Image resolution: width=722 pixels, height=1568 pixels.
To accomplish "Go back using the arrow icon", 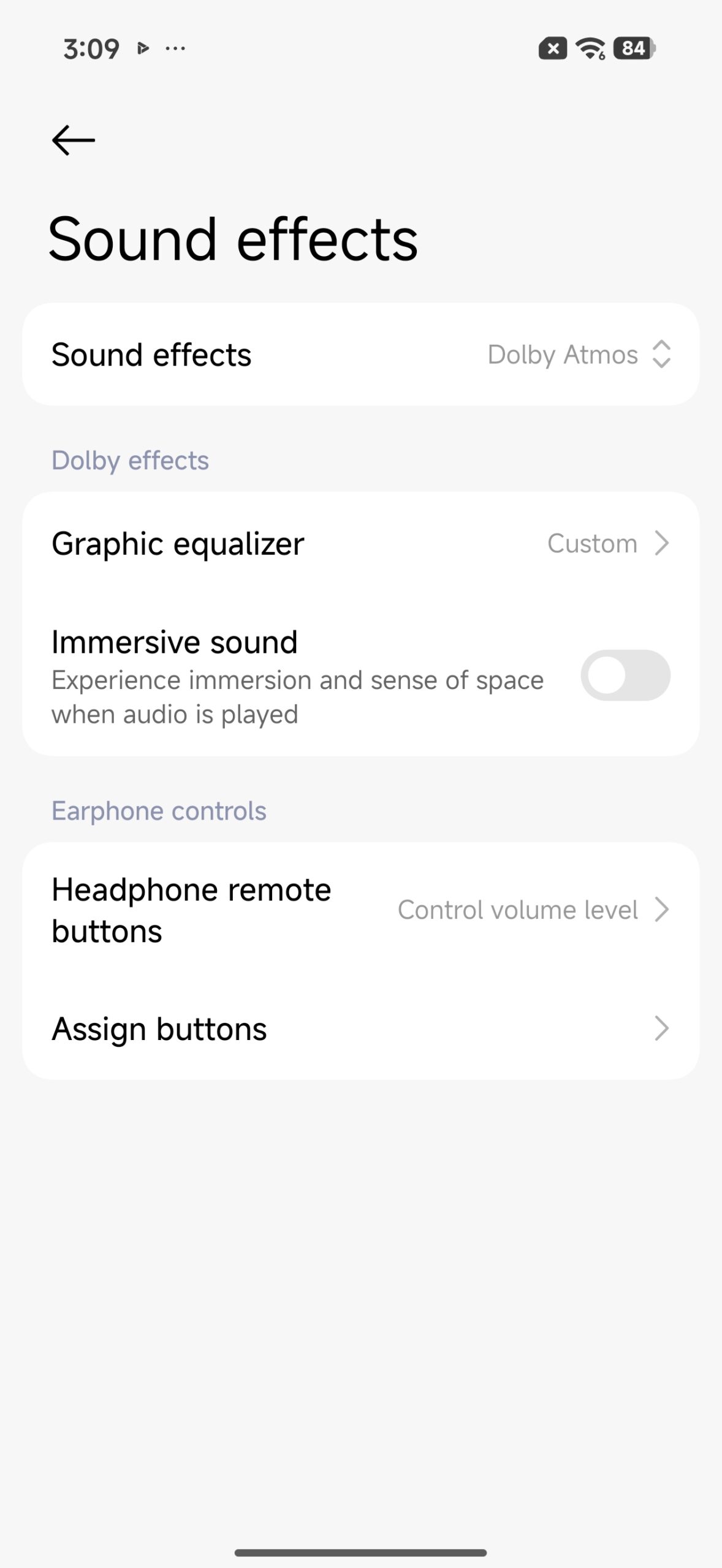I will 74,140.
